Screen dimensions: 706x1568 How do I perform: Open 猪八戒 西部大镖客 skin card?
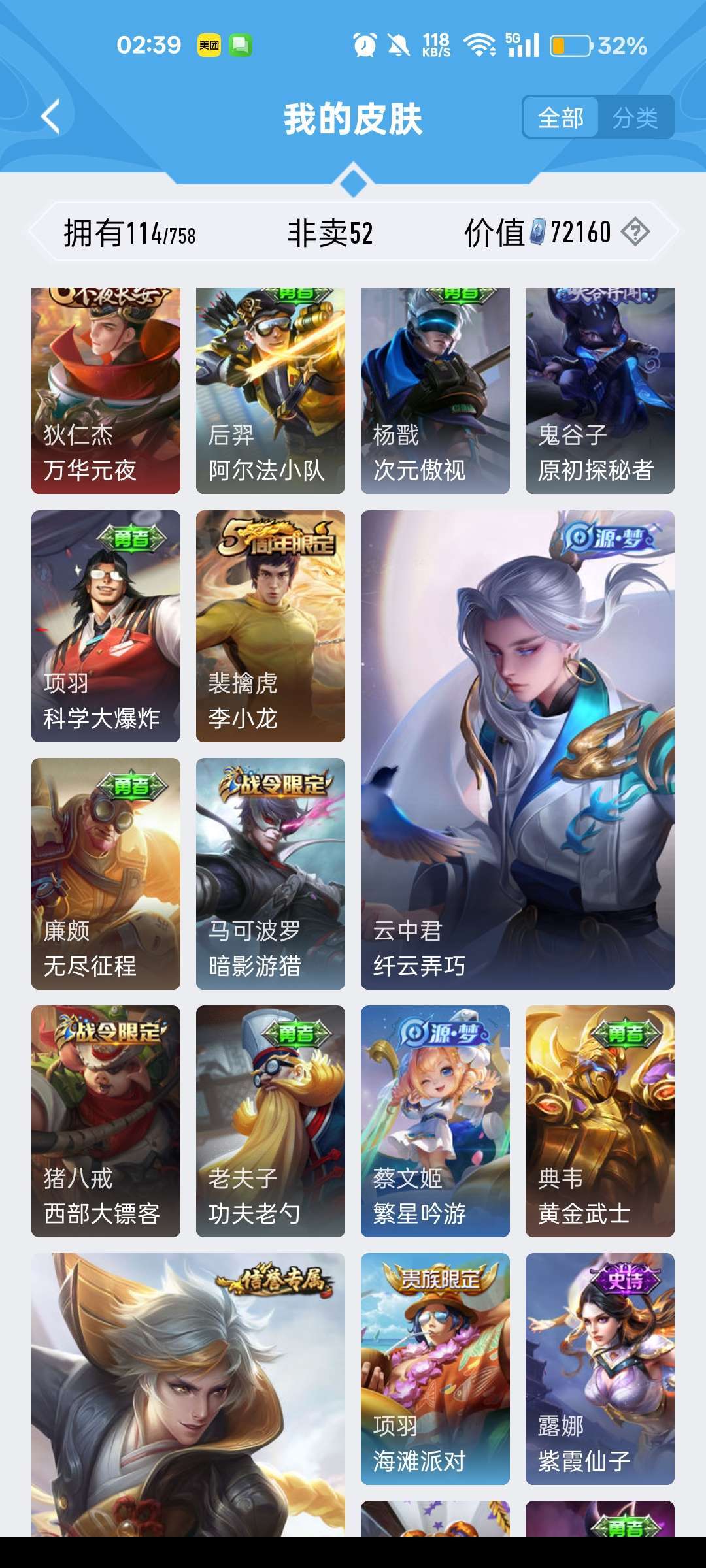106,1121
